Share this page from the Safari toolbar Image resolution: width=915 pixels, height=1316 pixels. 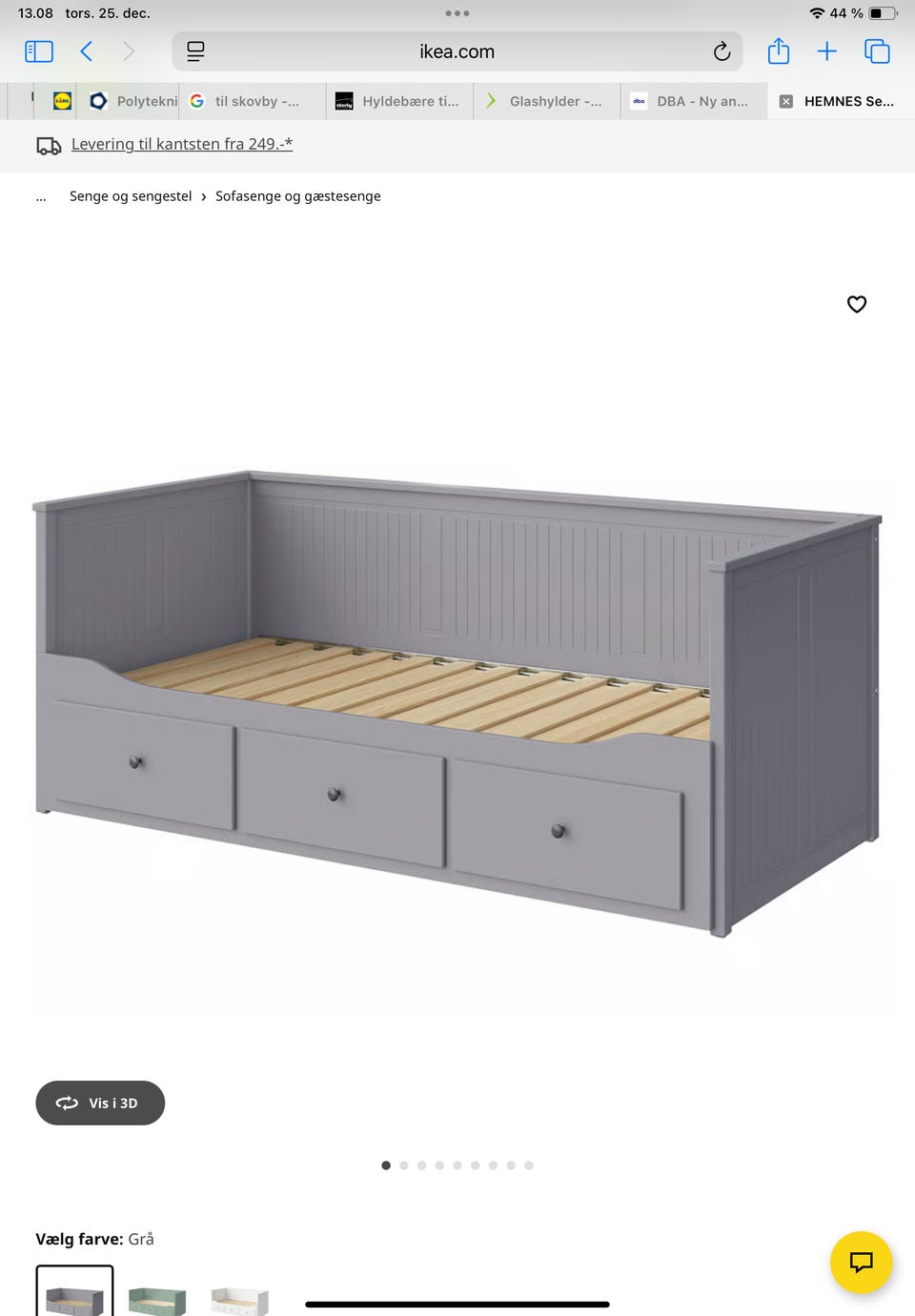[x=779, y=51]
